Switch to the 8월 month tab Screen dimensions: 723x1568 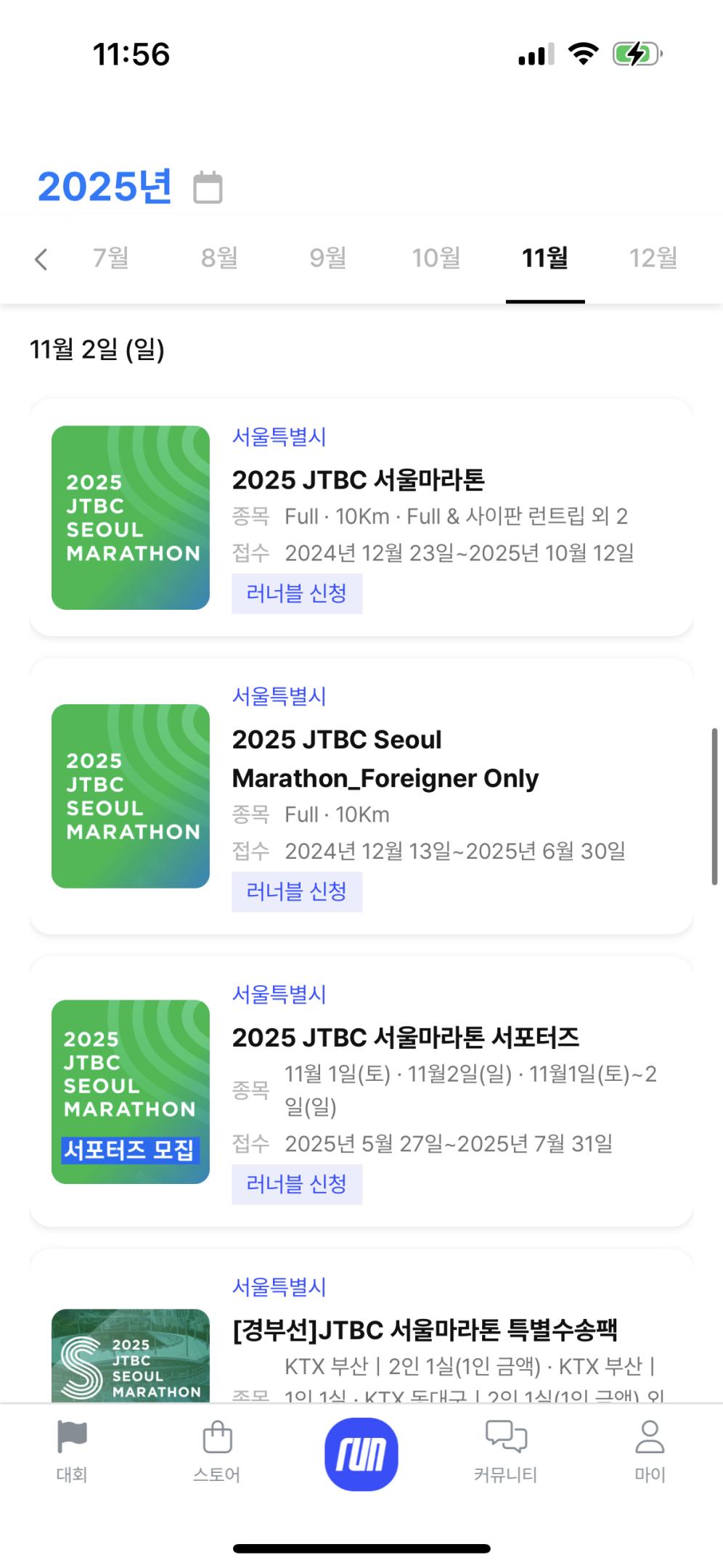click(219, 258)
